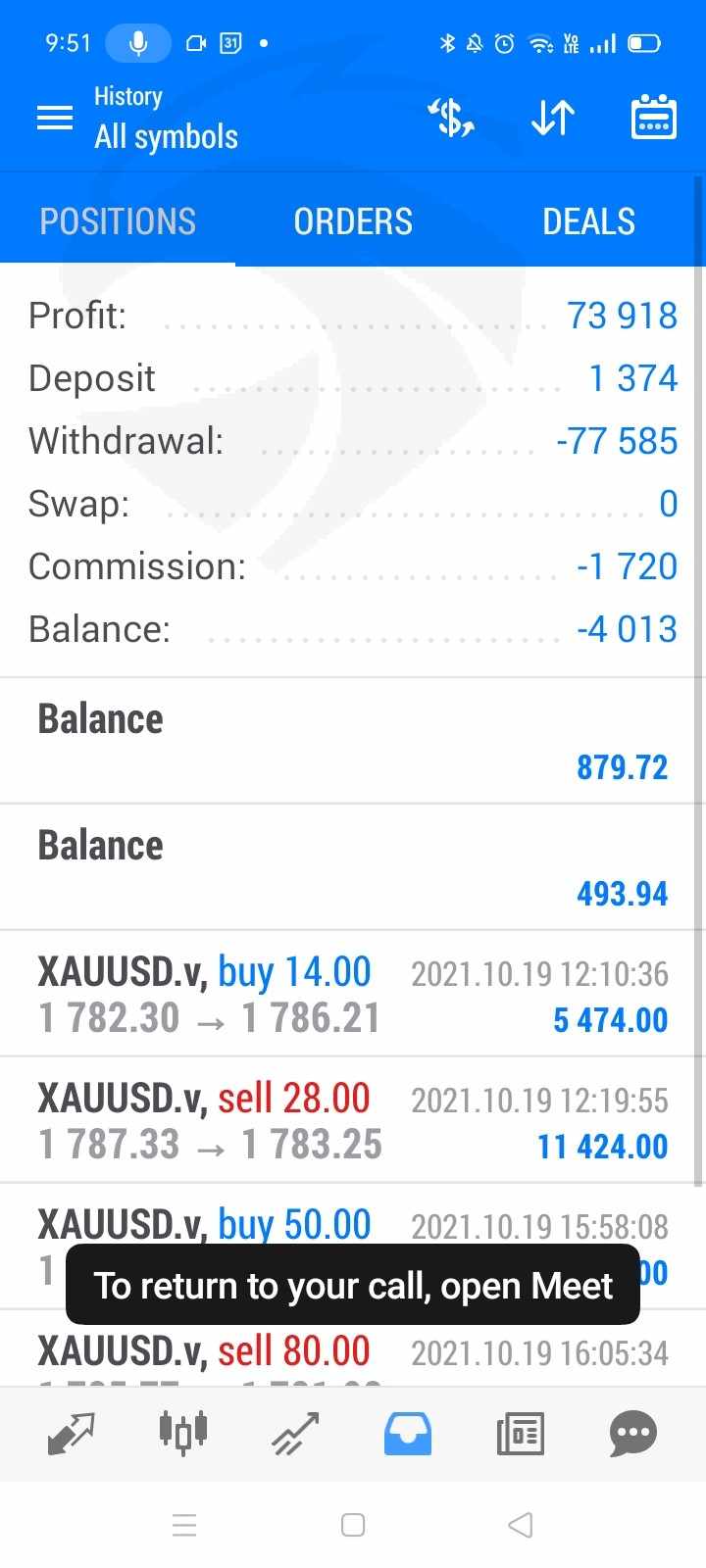Viewport: 706px width, 1568px height.
Task: Go to the News tab
Action: [x=520, y=1434]
